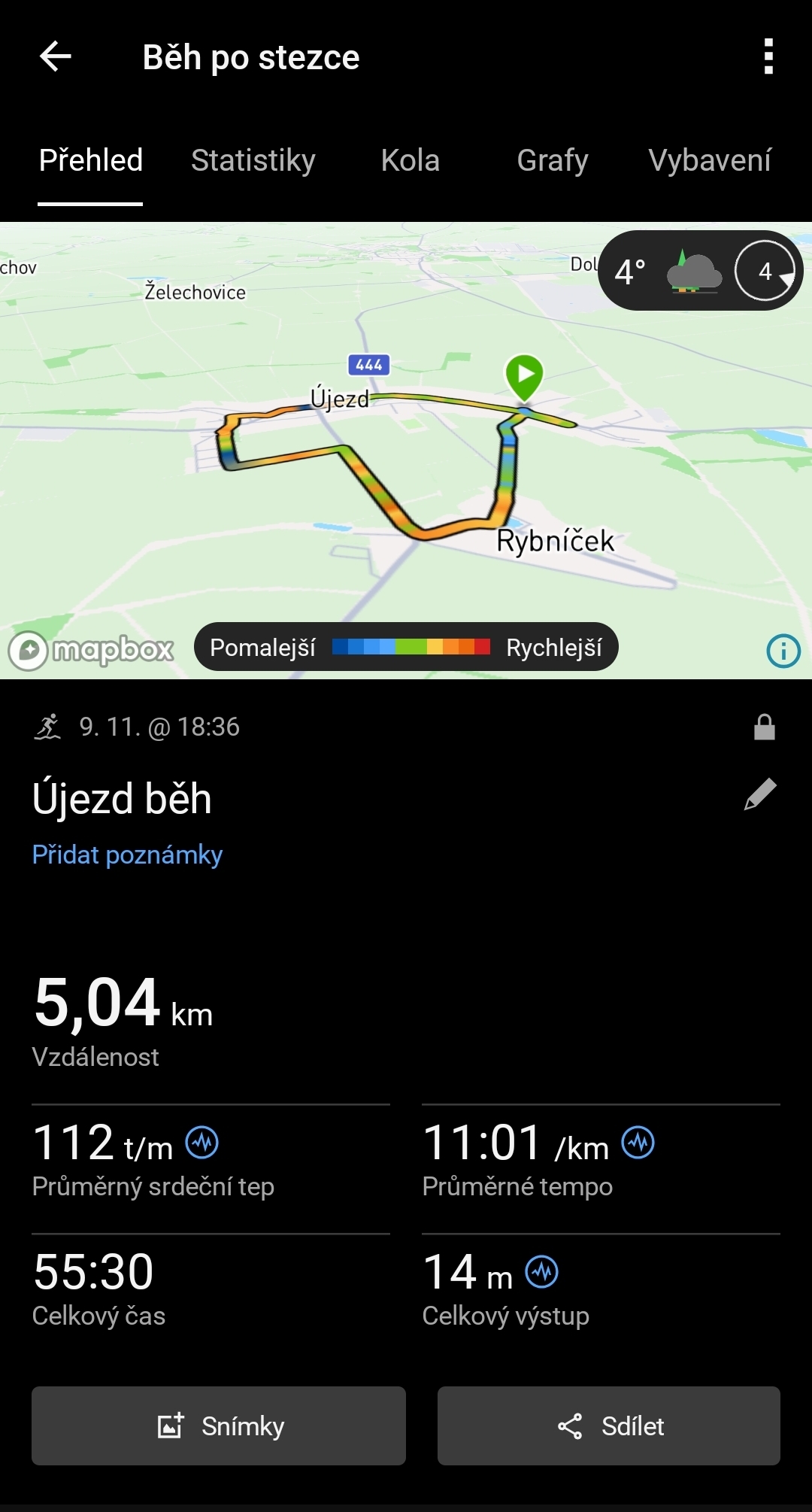The width and height of the screenshot is (812, 1512).
Task: Open the insight icon beside 14 m ascent
Action: [x=541, y=1272]
